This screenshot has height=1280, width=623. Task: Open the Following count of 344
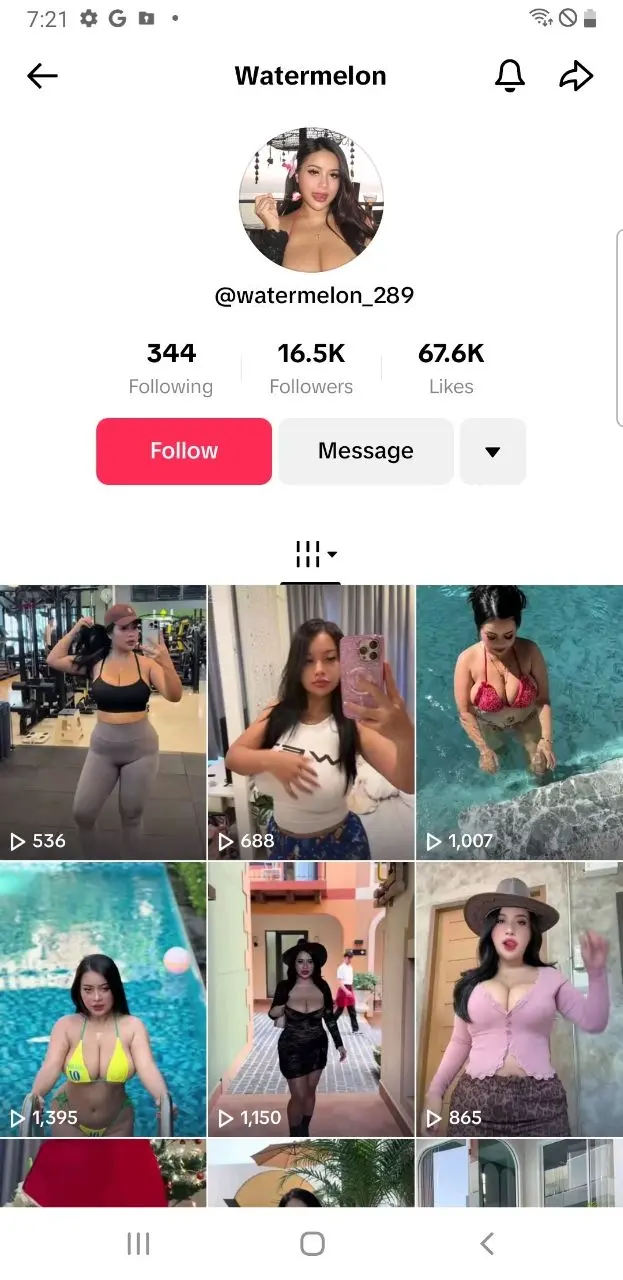pyautogui.click(x=171, y=369)
